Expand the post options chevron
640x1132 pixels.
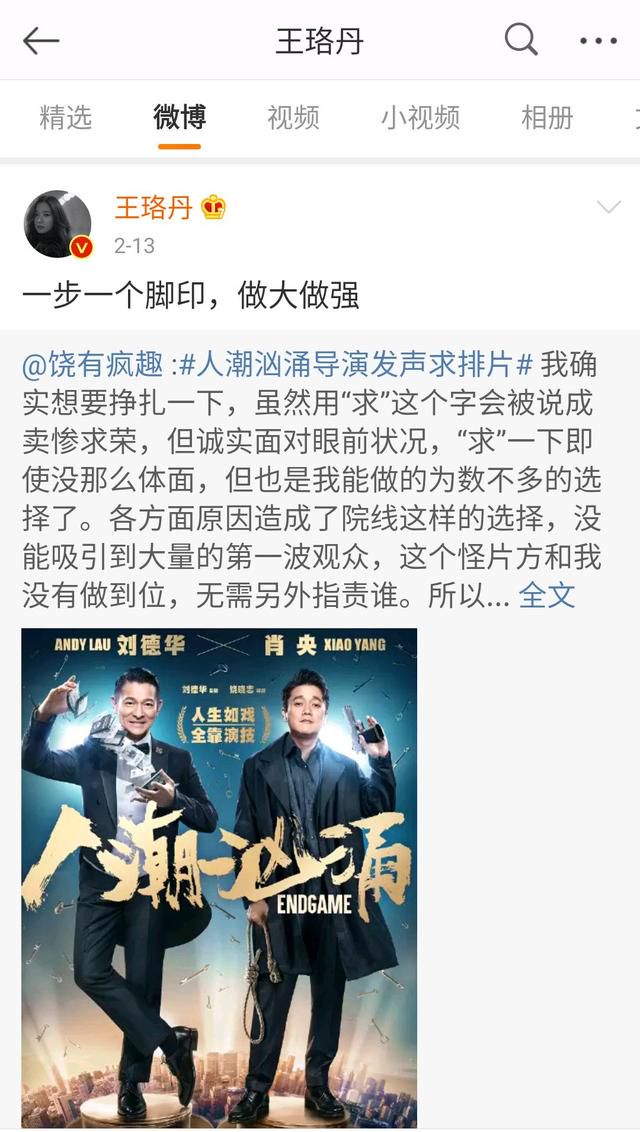click(609, 208)
